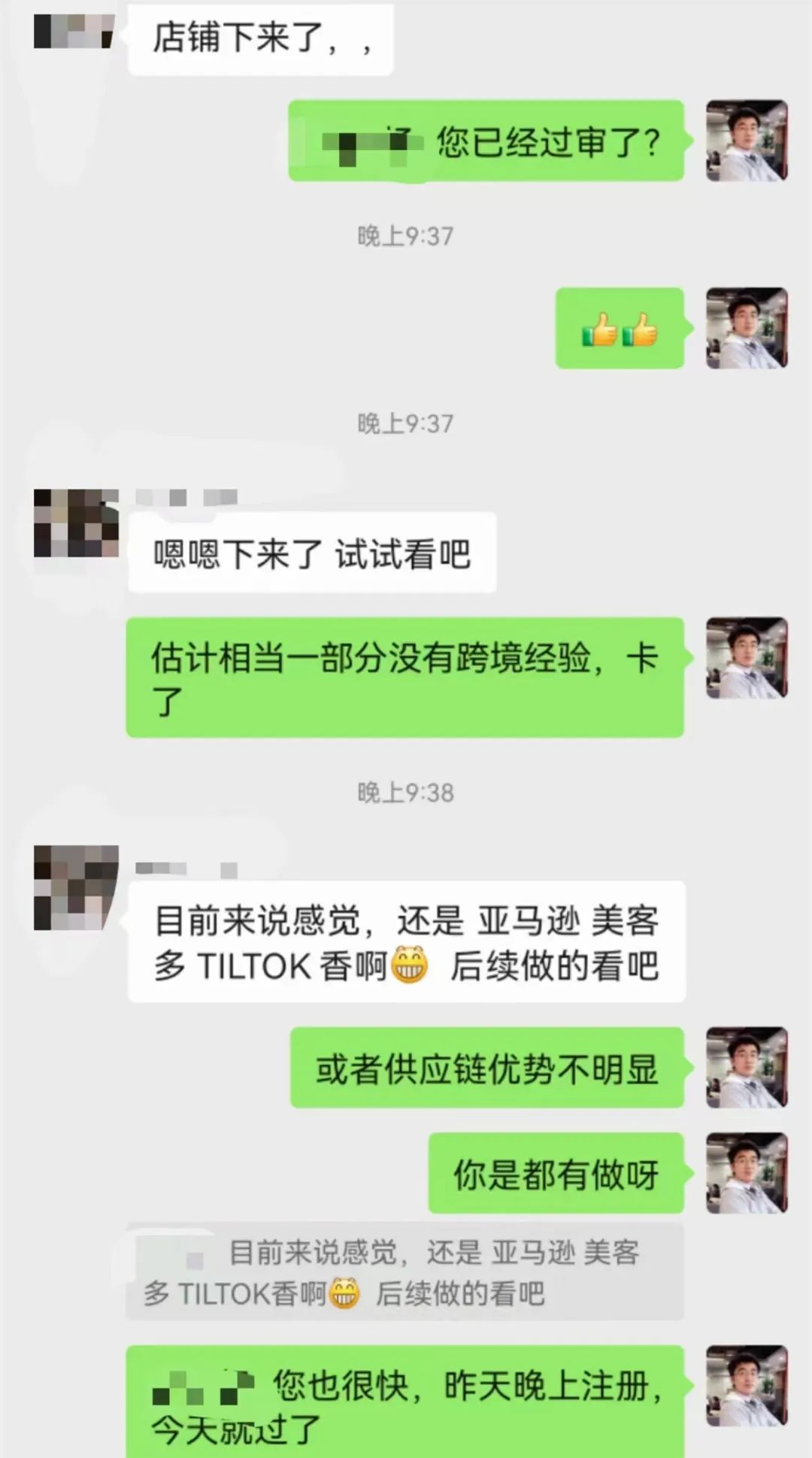812x1458 pixels.
Task: Open blurred avatar beside 嗯嗯下来了 试试看吧
Action: [x=76, y=523]
